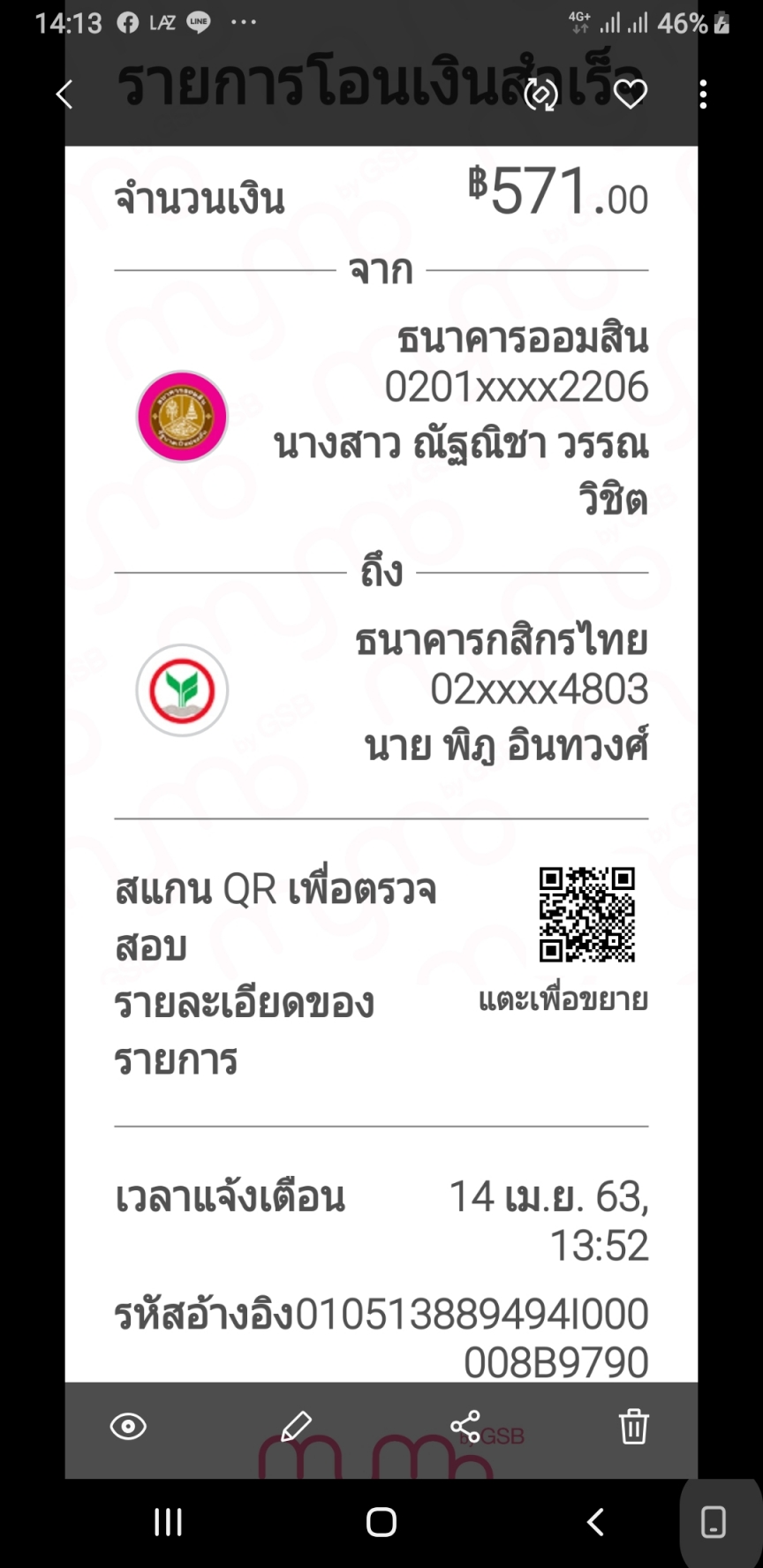Viewport: 763px width, 1568px height.
Task: Edit the image with the pencil icon
Action: pyautogui.click(x=296, y=1426)
